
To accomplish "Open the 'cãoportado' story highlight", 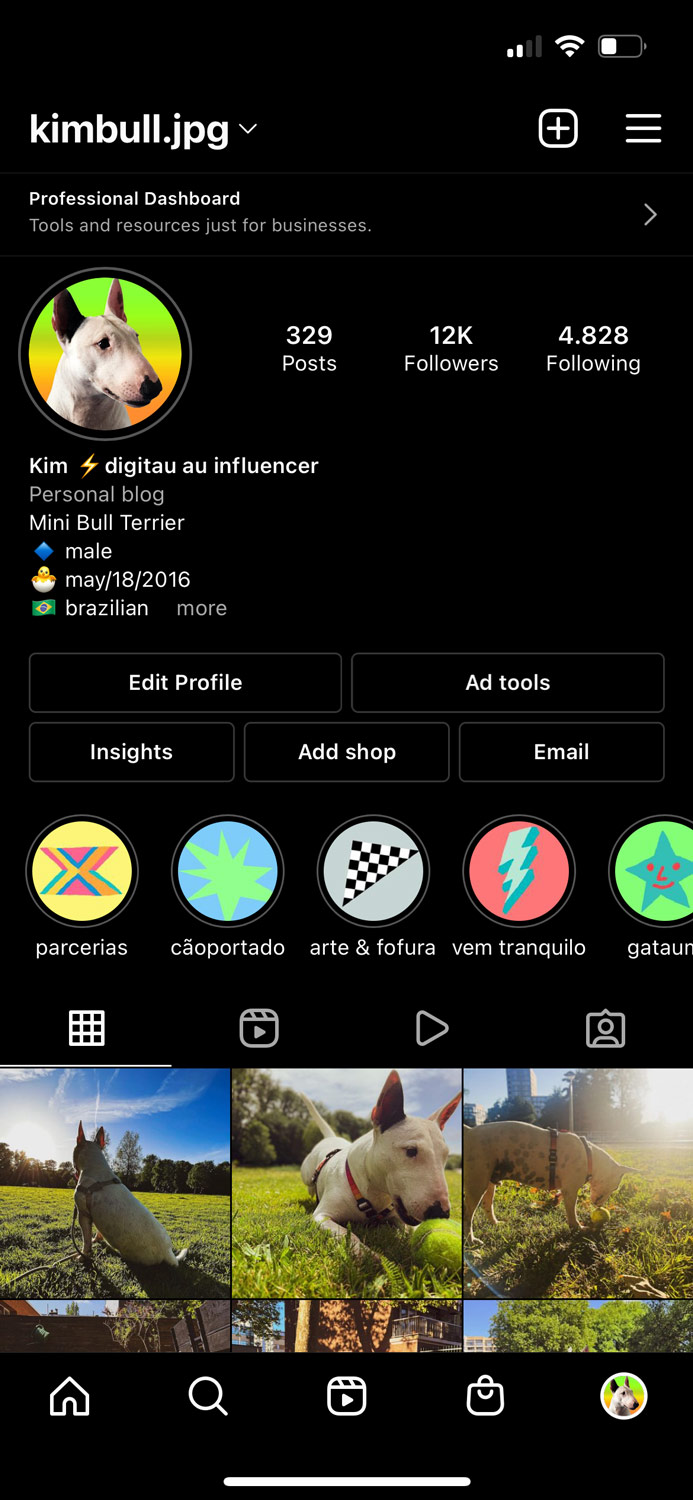I will (x=228, y=872).
